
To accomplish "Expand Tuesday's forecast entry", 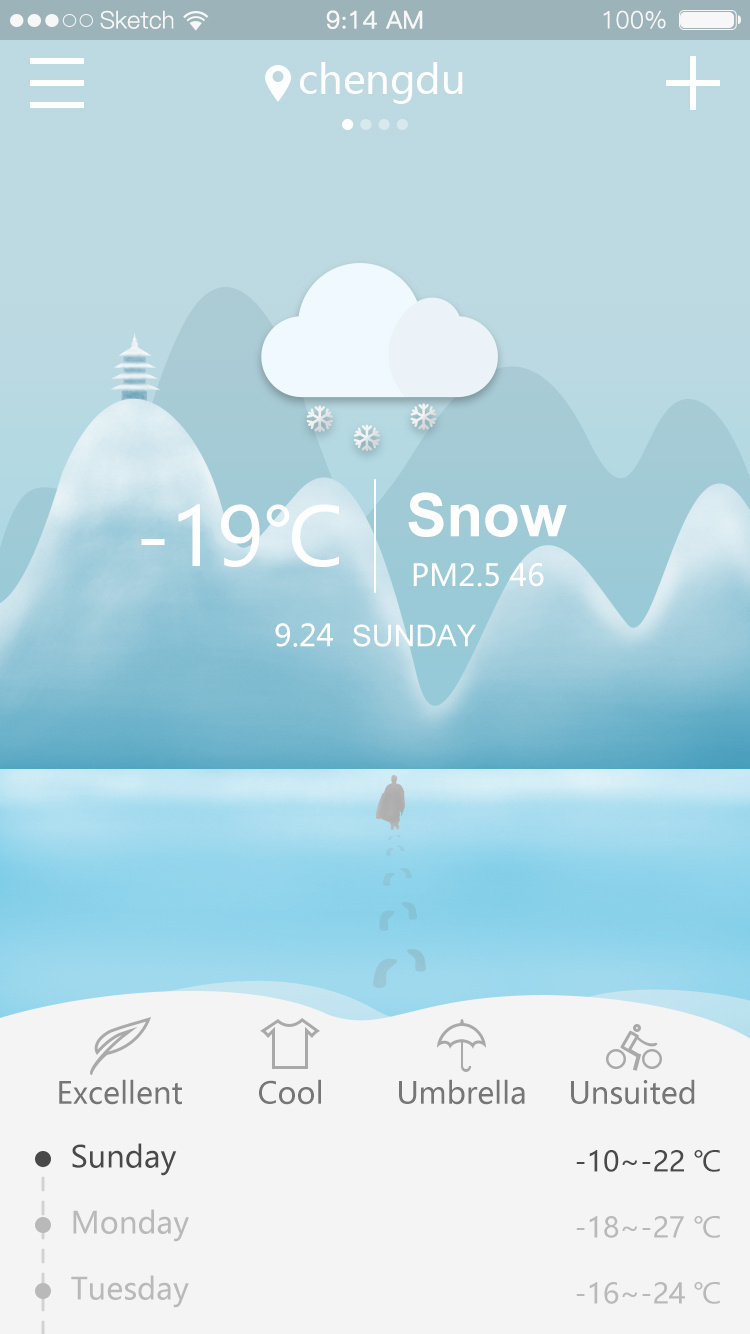I will click(x=375, y=1290).
